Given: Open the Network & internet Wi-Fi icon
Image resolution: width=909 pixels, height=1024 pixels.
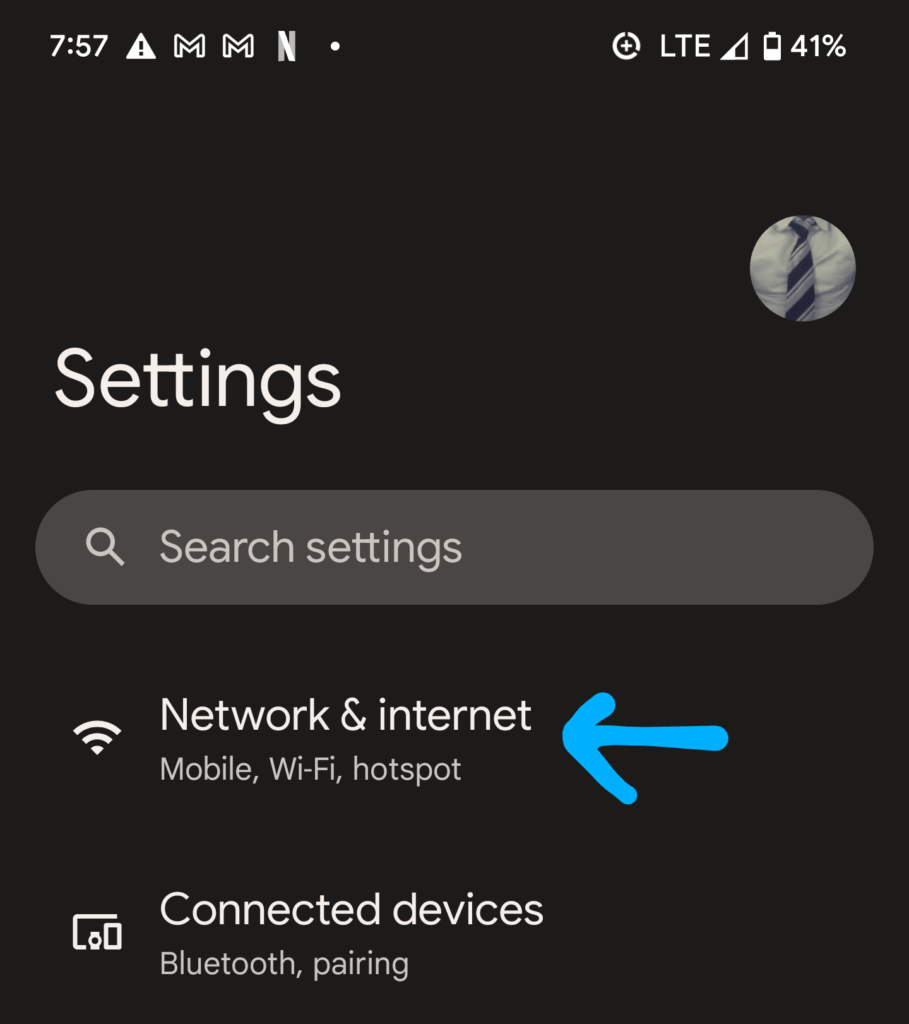Looking at the screenshot, I should pyautogui.click(x=96, y=735).
